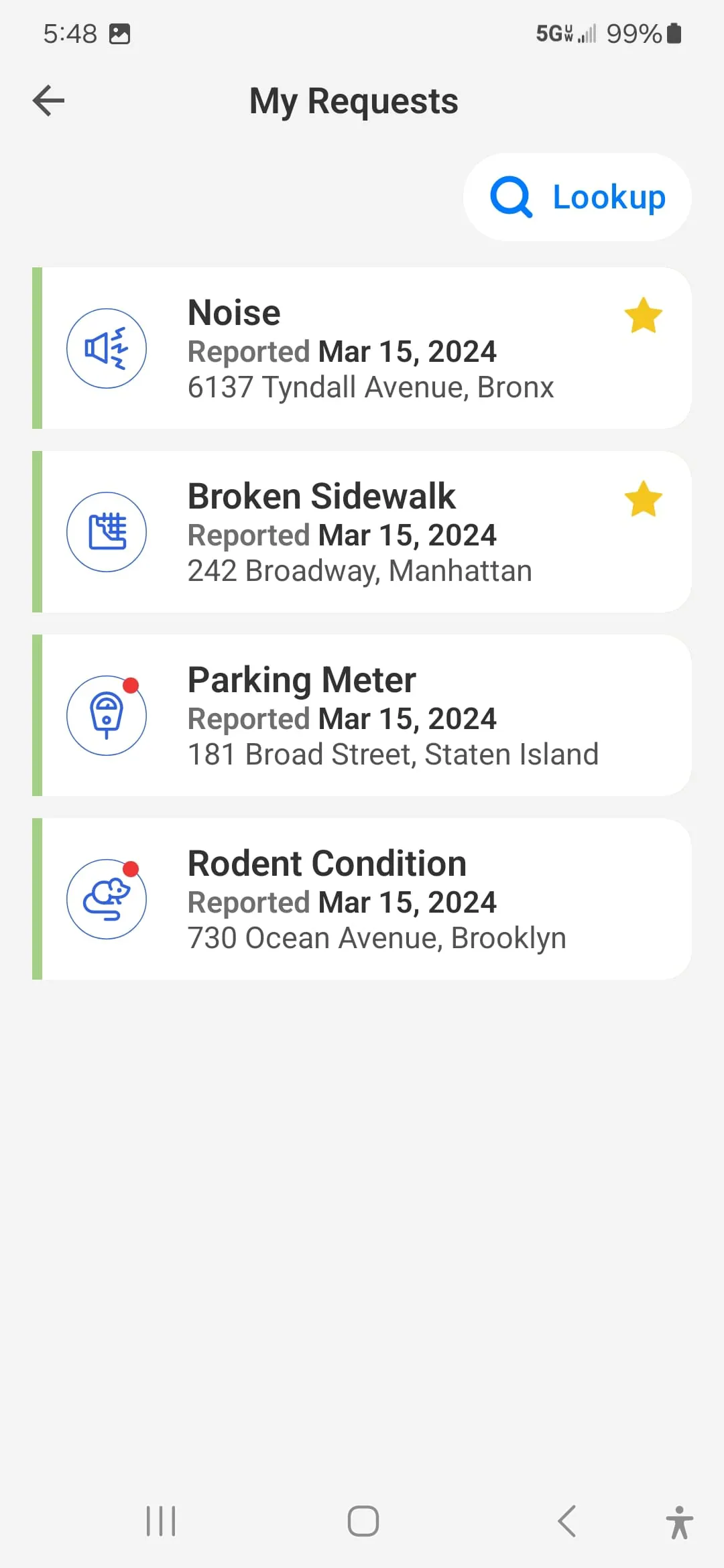Tap the Noise report speaker icon
The height and width of the screenshot is (1568, 724).
pos(106,348)
